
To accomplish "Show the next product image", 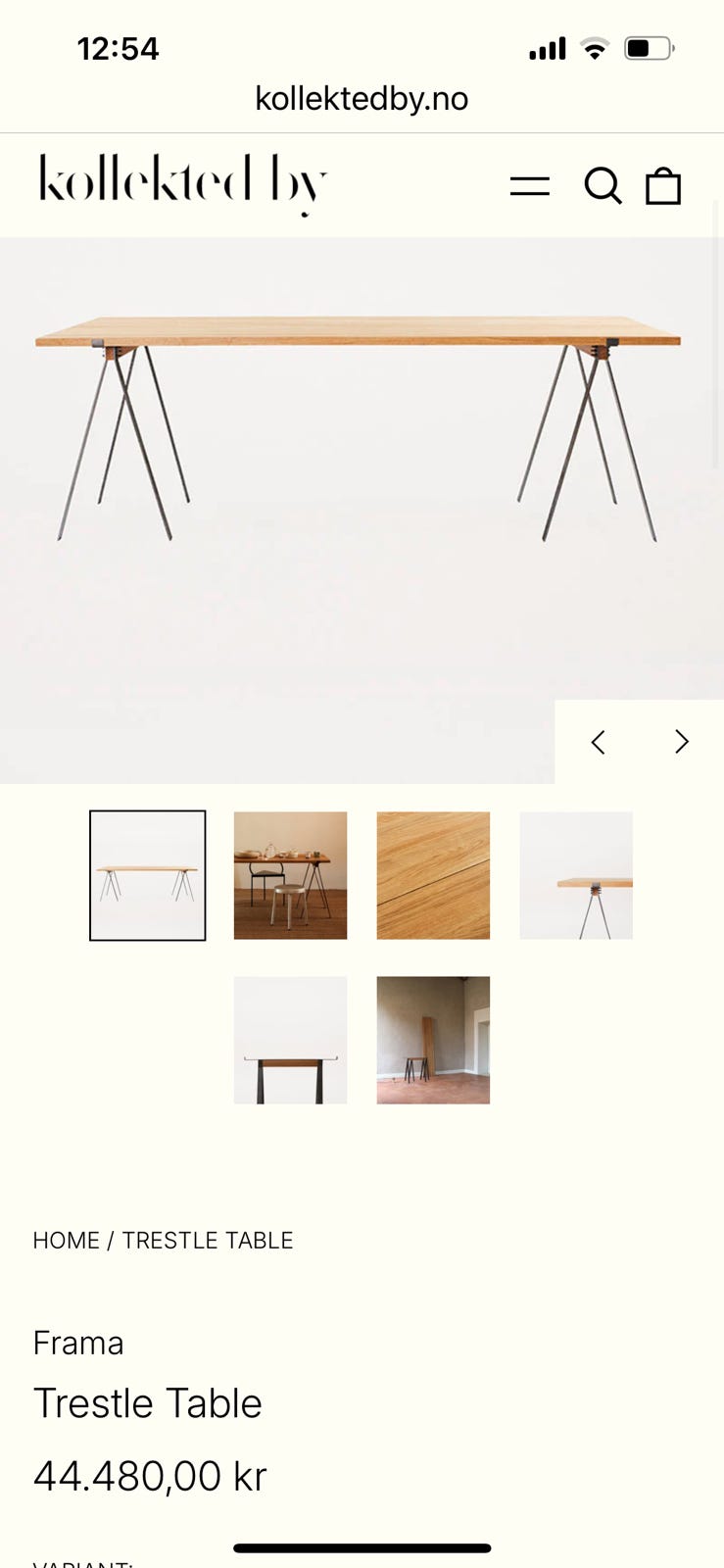I will [x=681, y=742].
